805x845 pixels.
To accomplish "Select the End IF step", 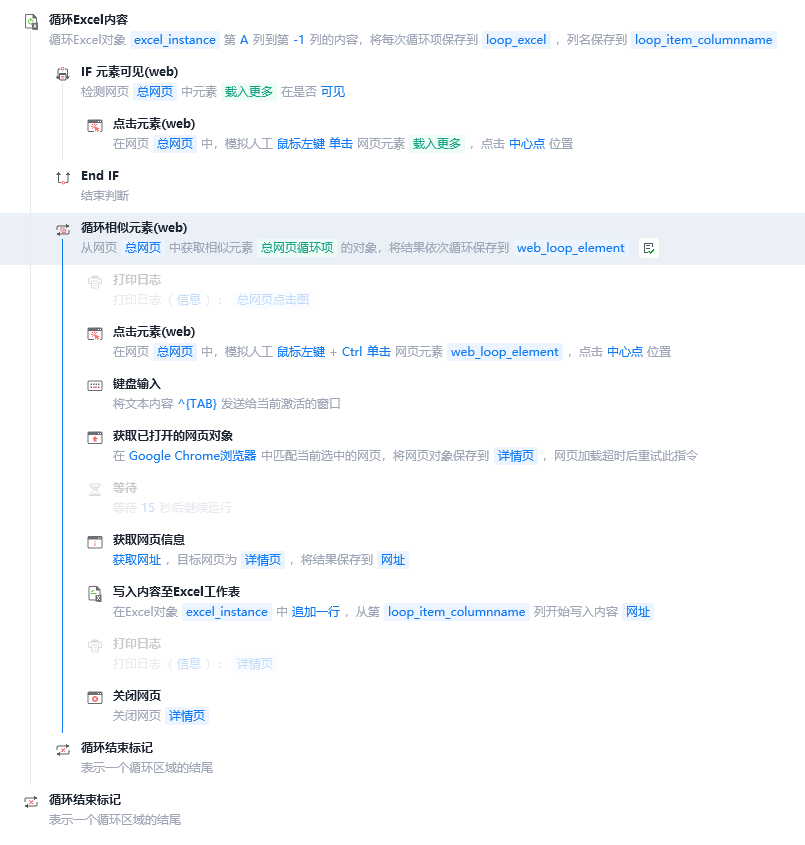I will [x=402, y=186].
